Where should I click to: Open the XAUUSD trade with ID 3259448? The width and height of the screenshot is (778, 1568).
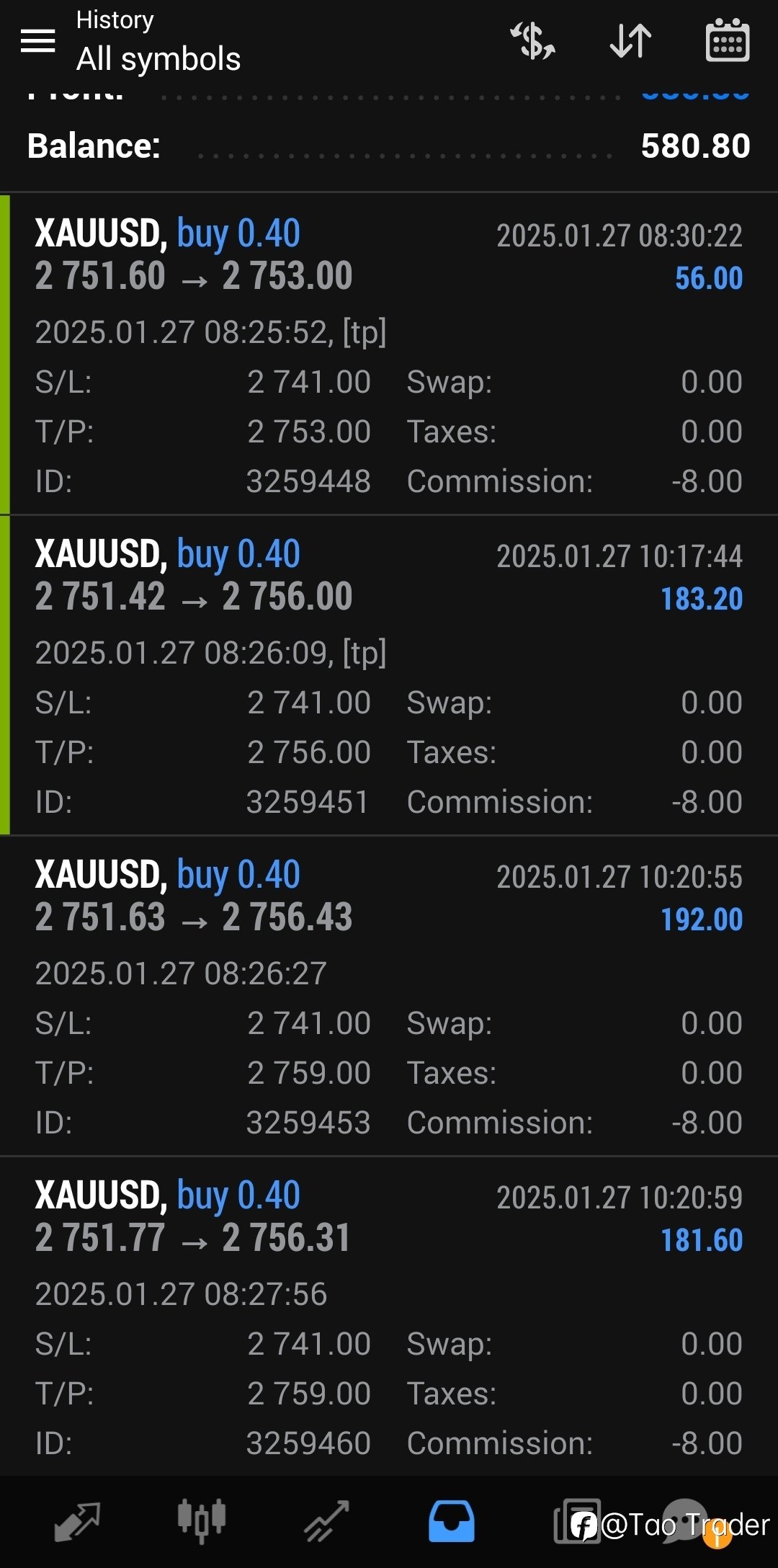click(x=389, y=355)
